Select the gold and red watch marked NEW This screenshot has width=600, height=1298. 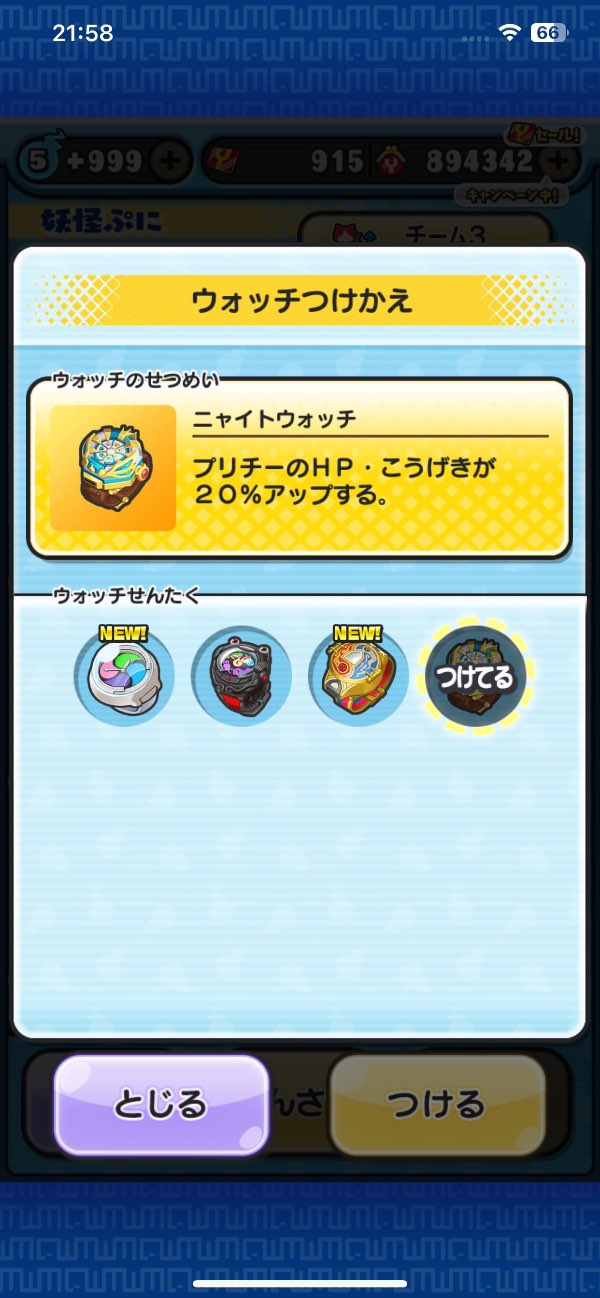358,677
